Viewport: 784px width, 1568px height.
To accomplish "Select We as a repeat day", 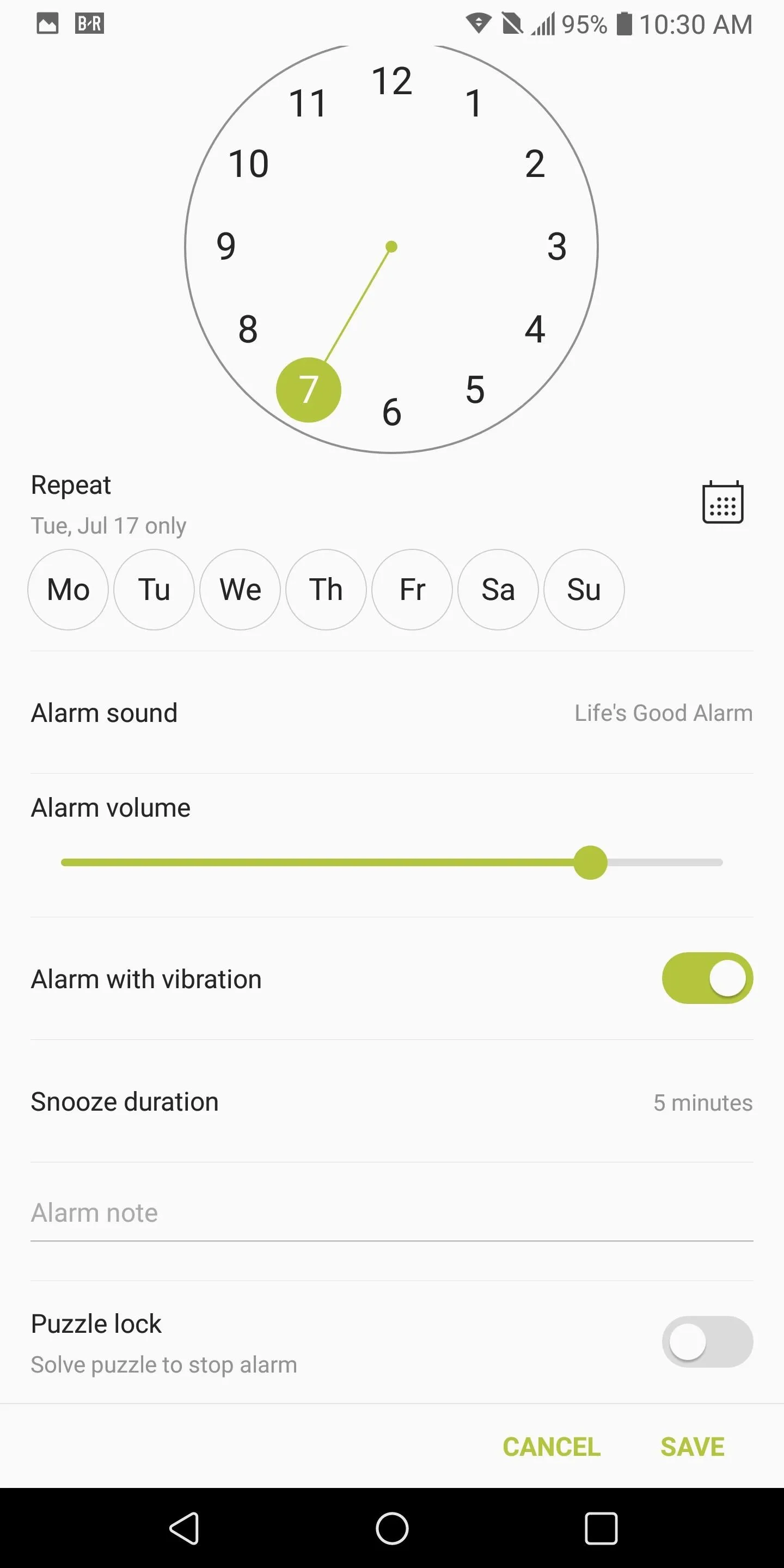I will pos(241,589).
